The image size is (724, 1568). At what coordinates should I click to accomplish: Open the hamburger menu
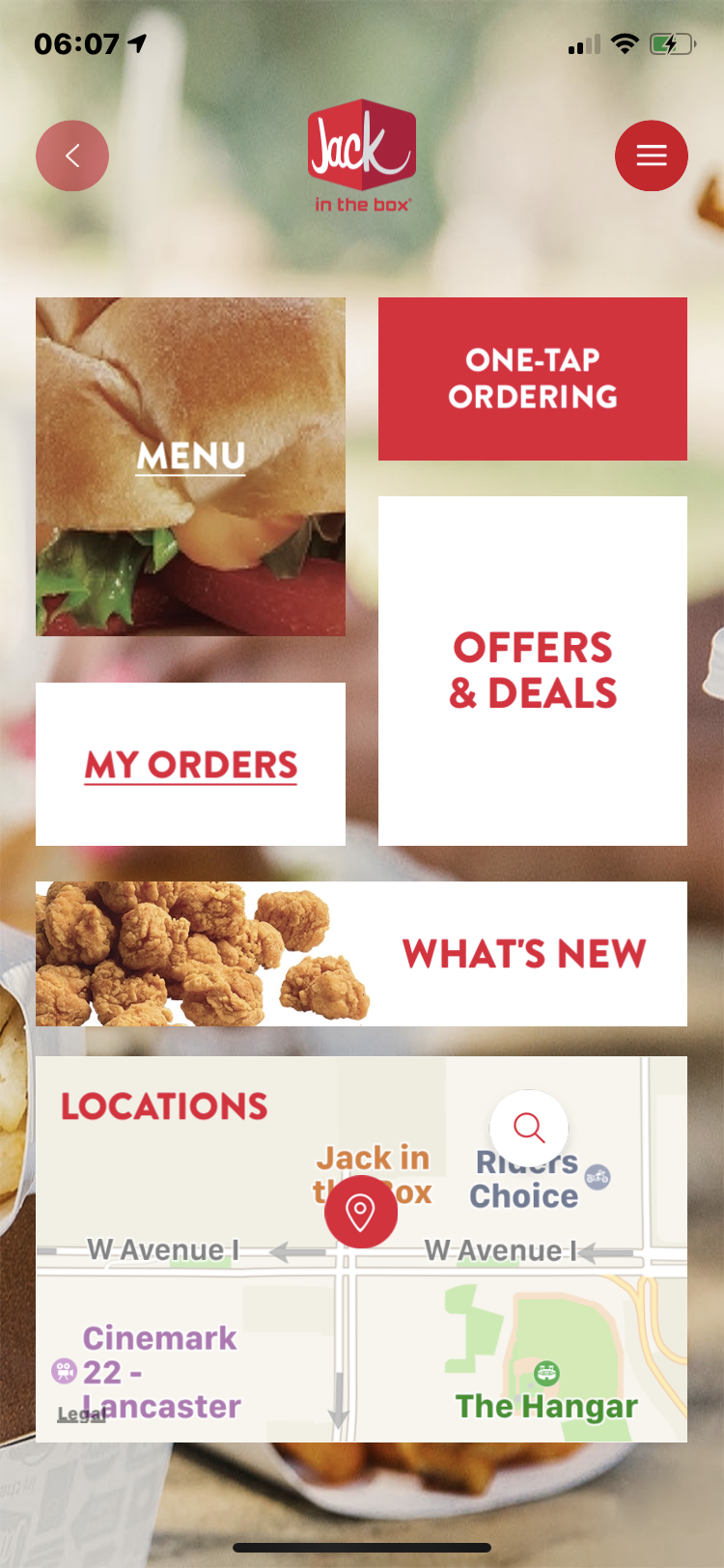tap(651, 155)
